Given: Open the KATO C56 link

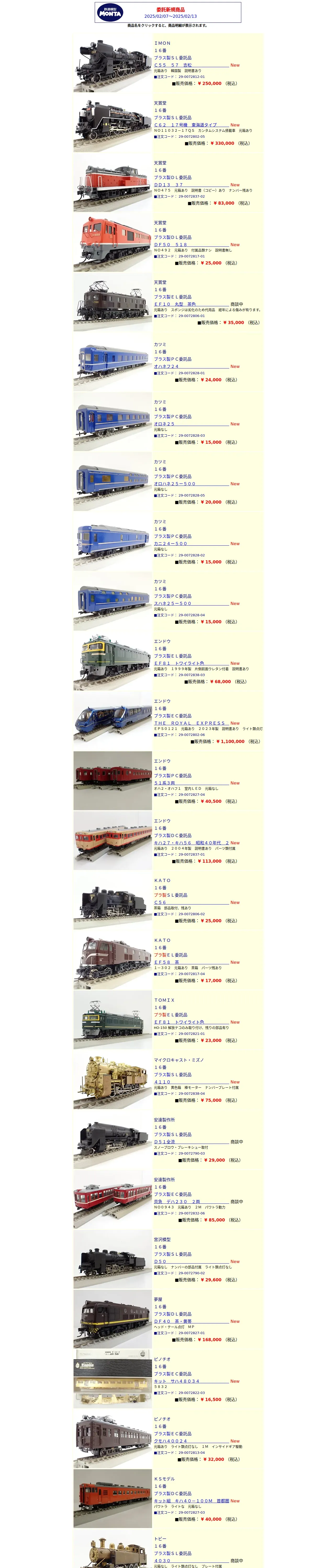Looking at the screenshot, I should [160, 903].
